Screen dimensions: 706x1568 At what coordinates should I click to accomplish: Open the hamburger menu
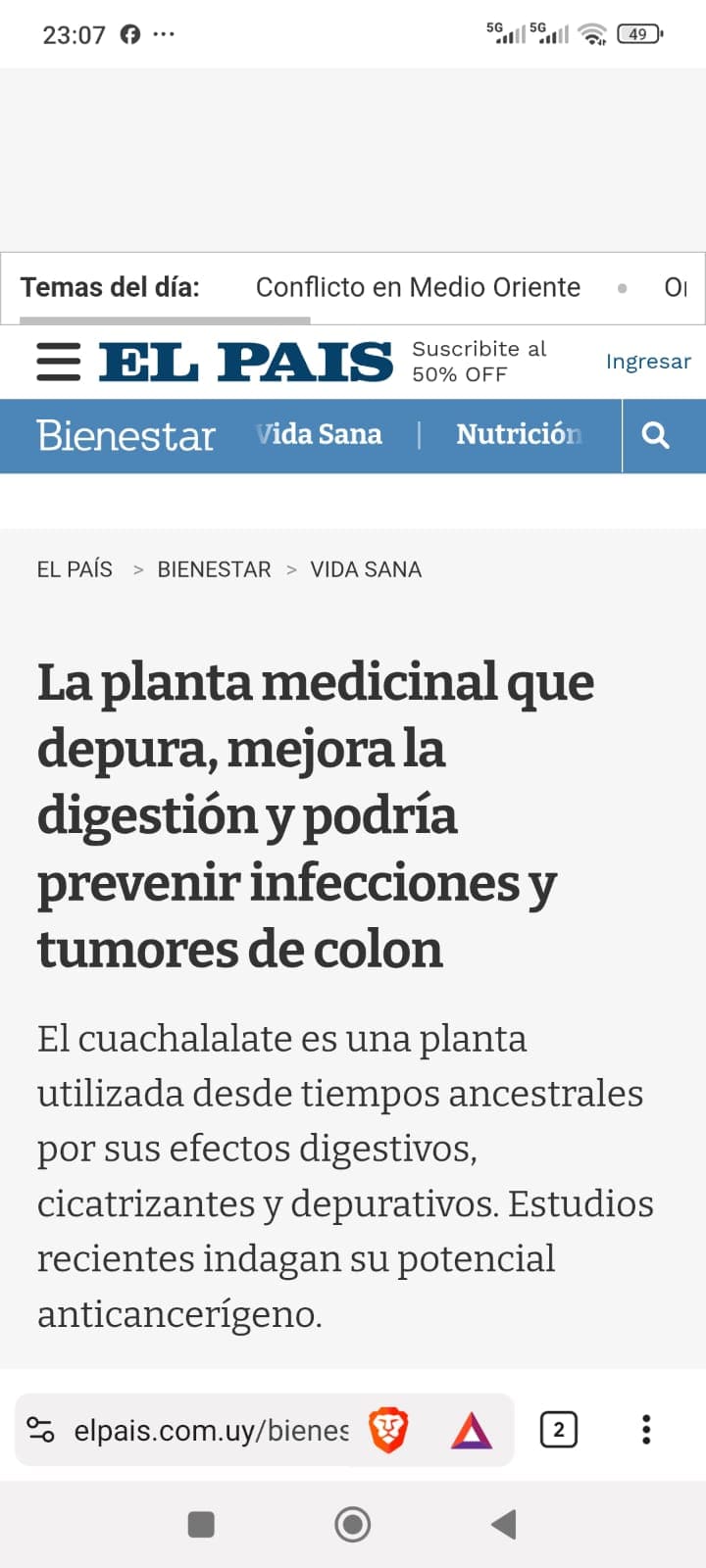pyautogui.click(x=58, y=362)
